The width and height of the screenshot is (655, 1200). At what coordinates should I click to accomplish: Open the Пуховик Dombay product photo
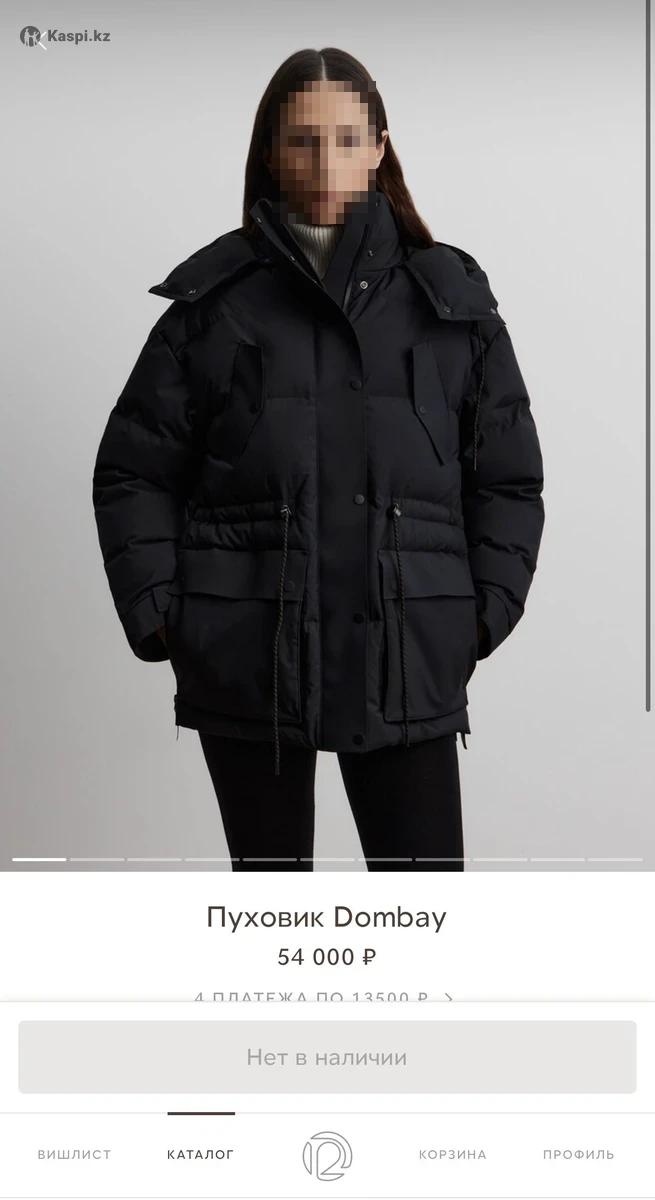tap(327, 430)
